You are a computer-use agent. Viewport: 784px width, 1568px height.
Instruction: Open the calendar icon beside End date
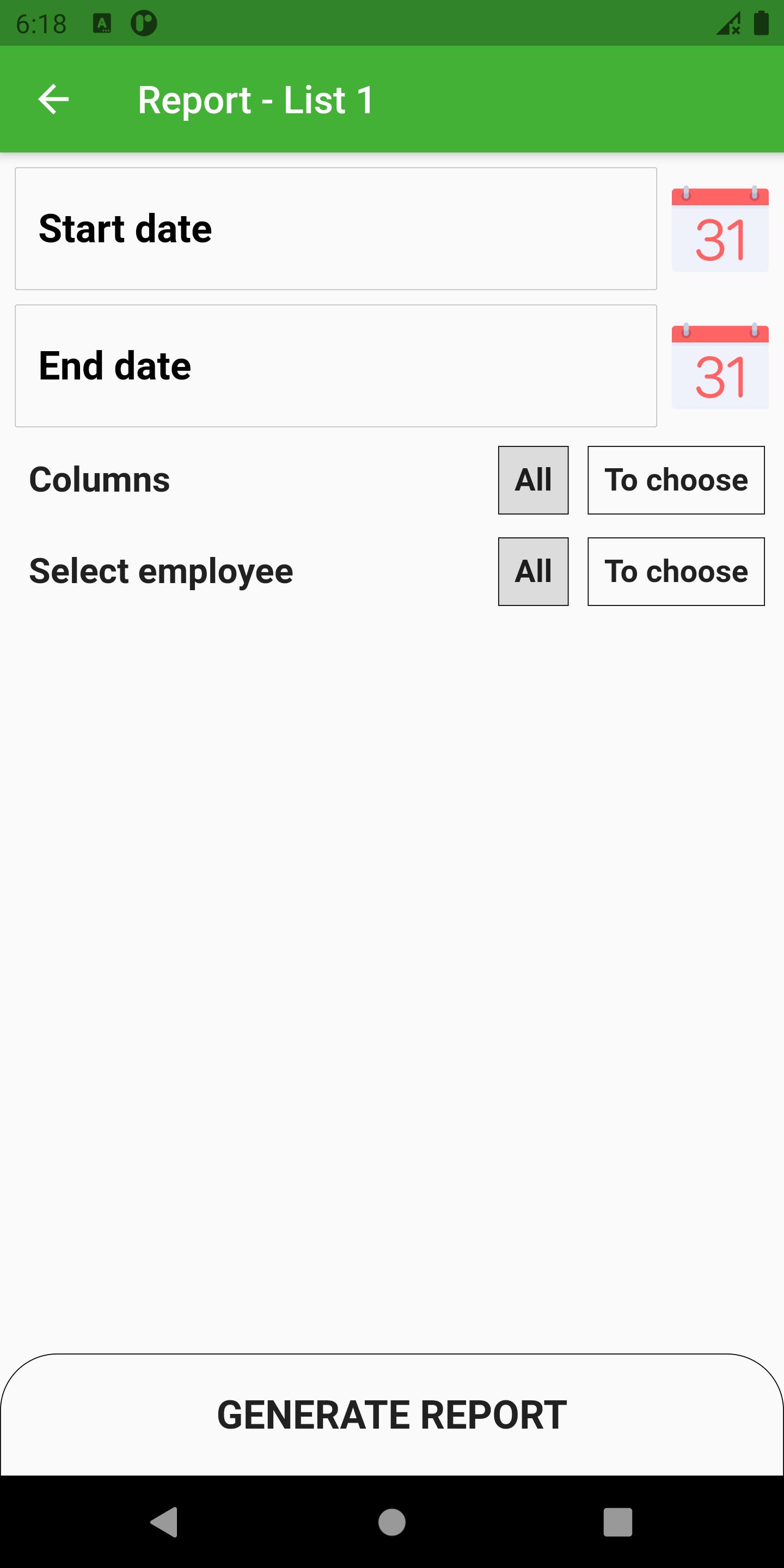(719, 366)
